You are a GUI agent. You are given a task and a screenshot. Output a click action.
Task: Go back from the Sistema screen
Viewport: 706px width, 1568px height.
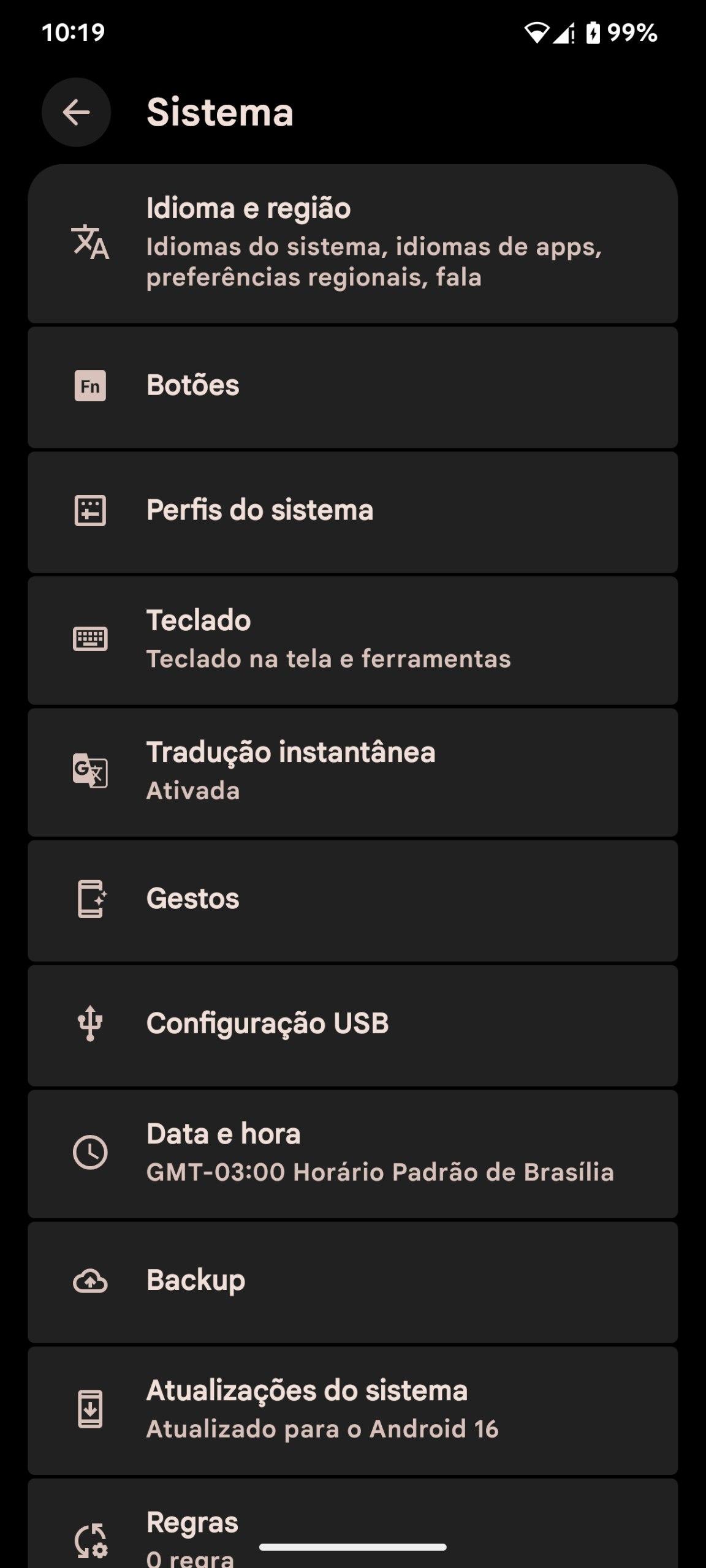[76, 112]
